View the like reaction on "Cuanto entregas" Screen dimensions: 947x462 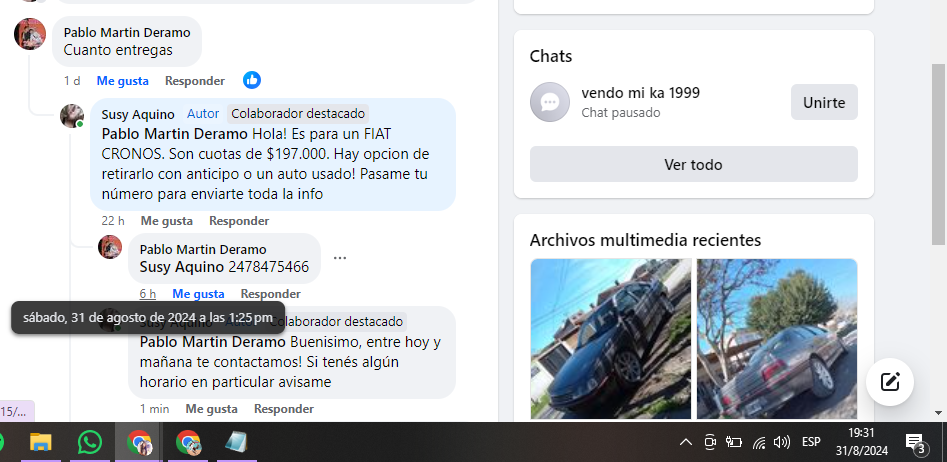coord(252,80)
